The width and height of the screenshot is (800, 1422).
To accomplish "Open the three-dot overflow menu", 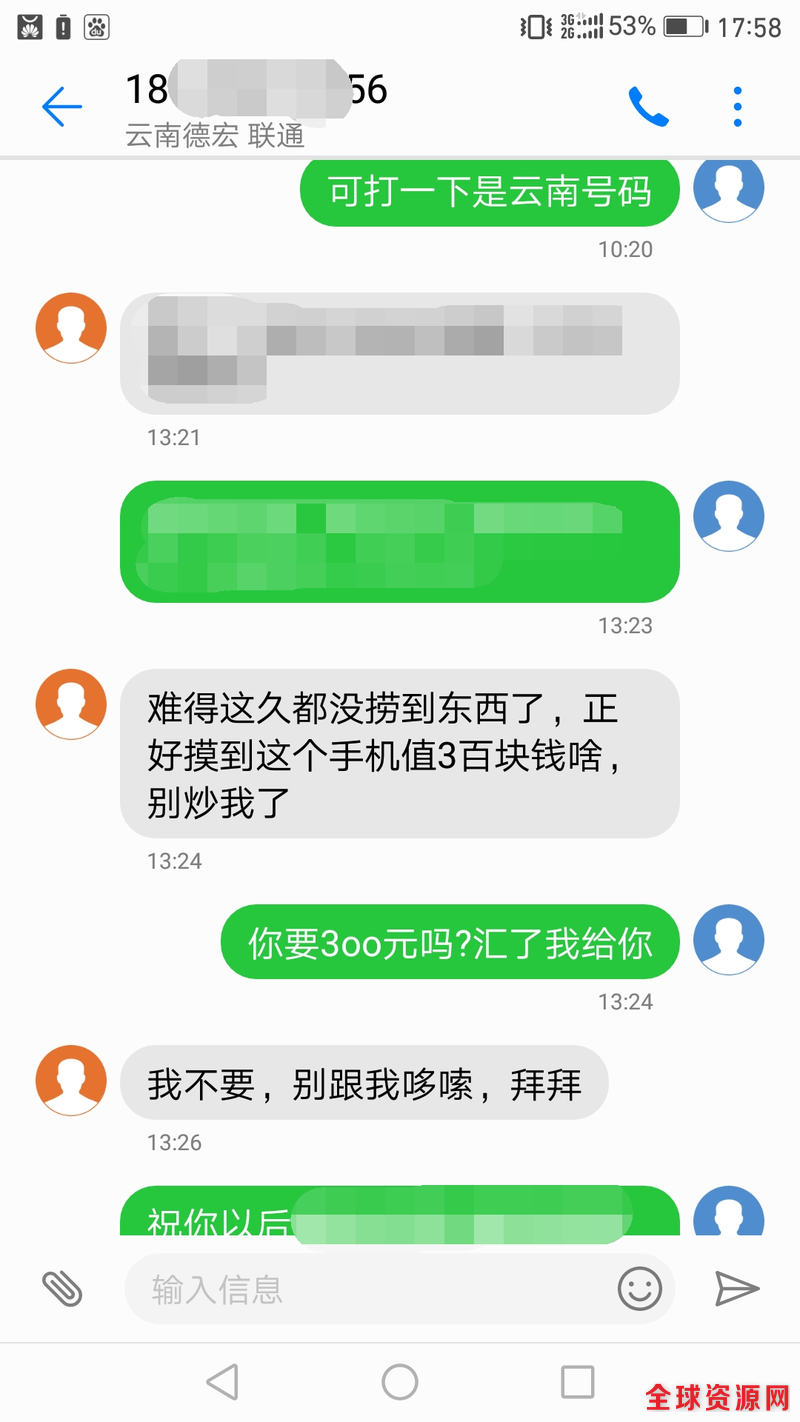I will [x=737, y=106].
